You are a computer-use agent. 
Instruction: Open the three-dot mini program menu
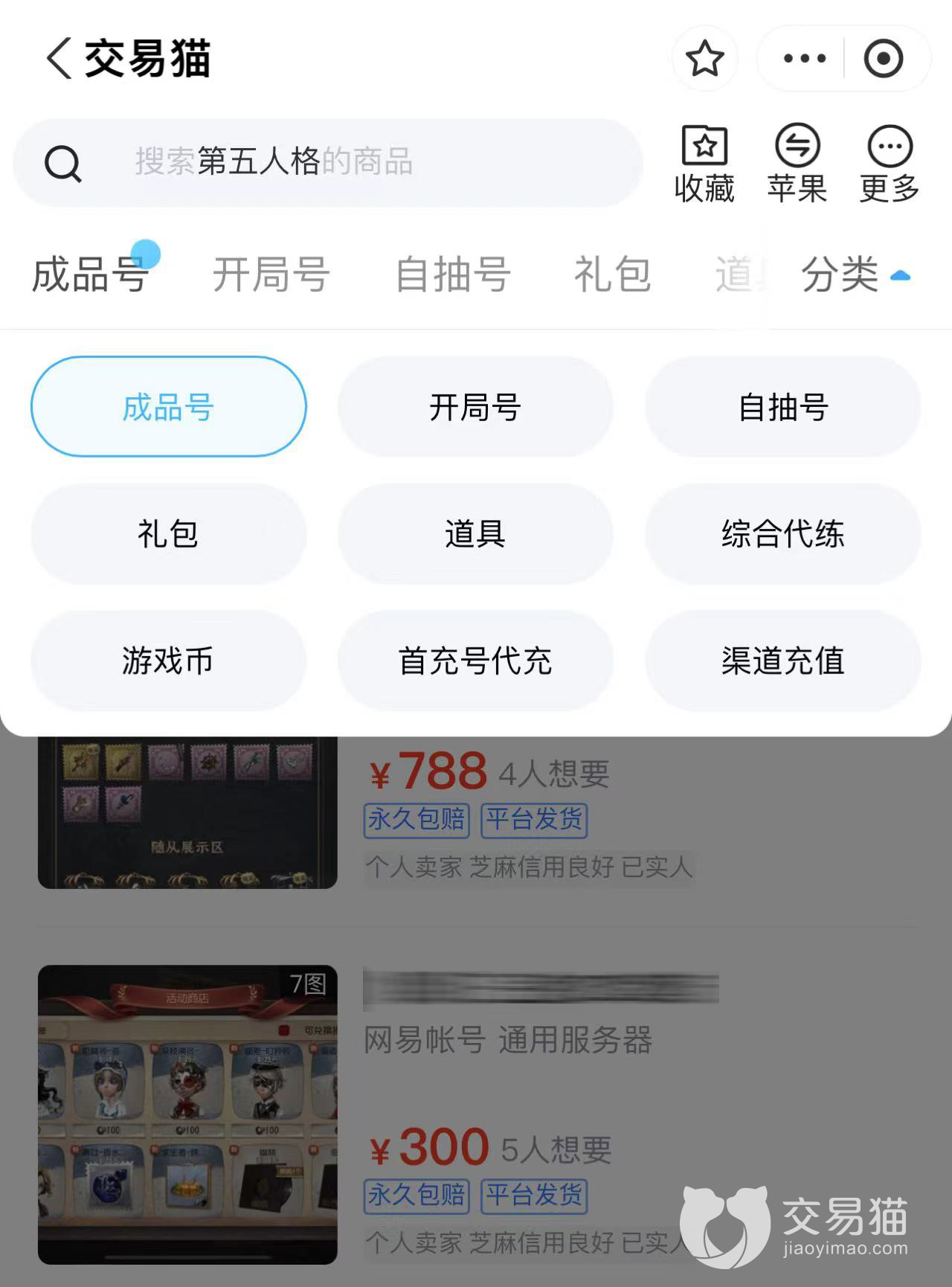804,59
